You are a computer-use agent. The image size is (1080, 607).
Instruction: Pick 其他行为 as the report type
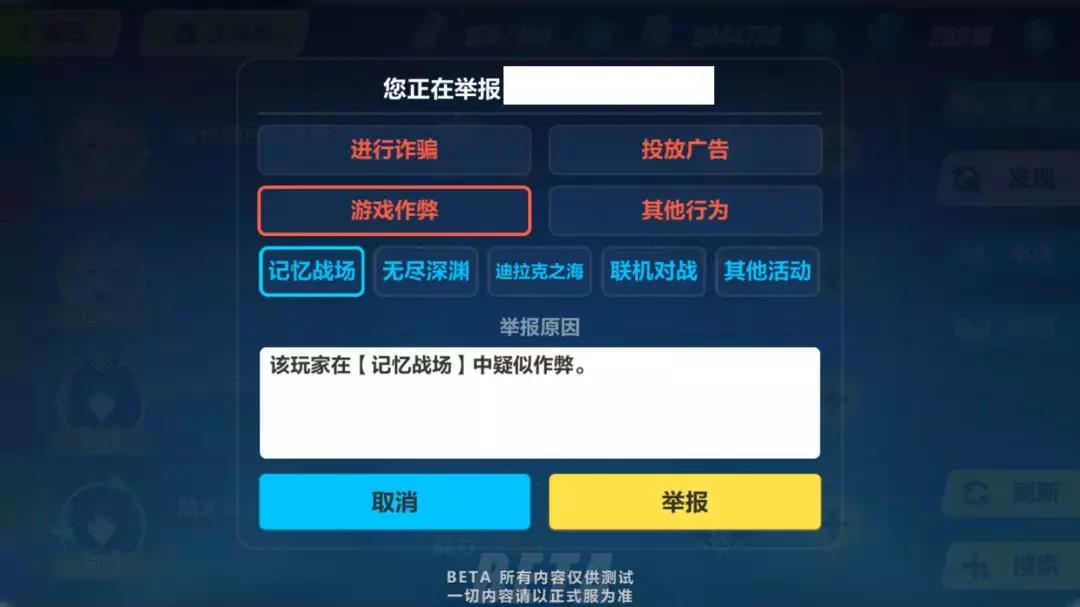coord(685,210)
